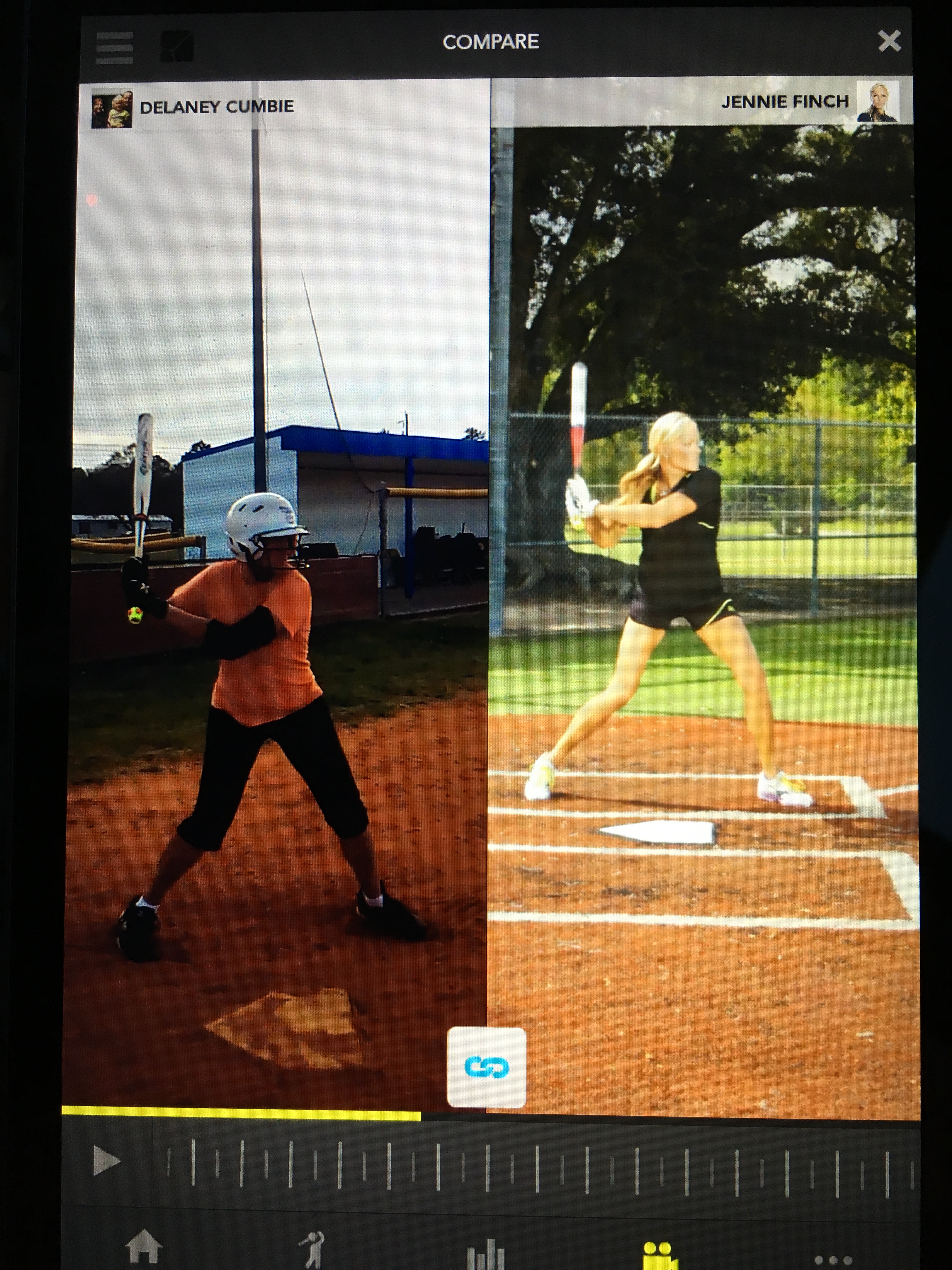The image size is (952, 1270).
Task: Play the comparison videos
Action: (x=107, y=1162)
